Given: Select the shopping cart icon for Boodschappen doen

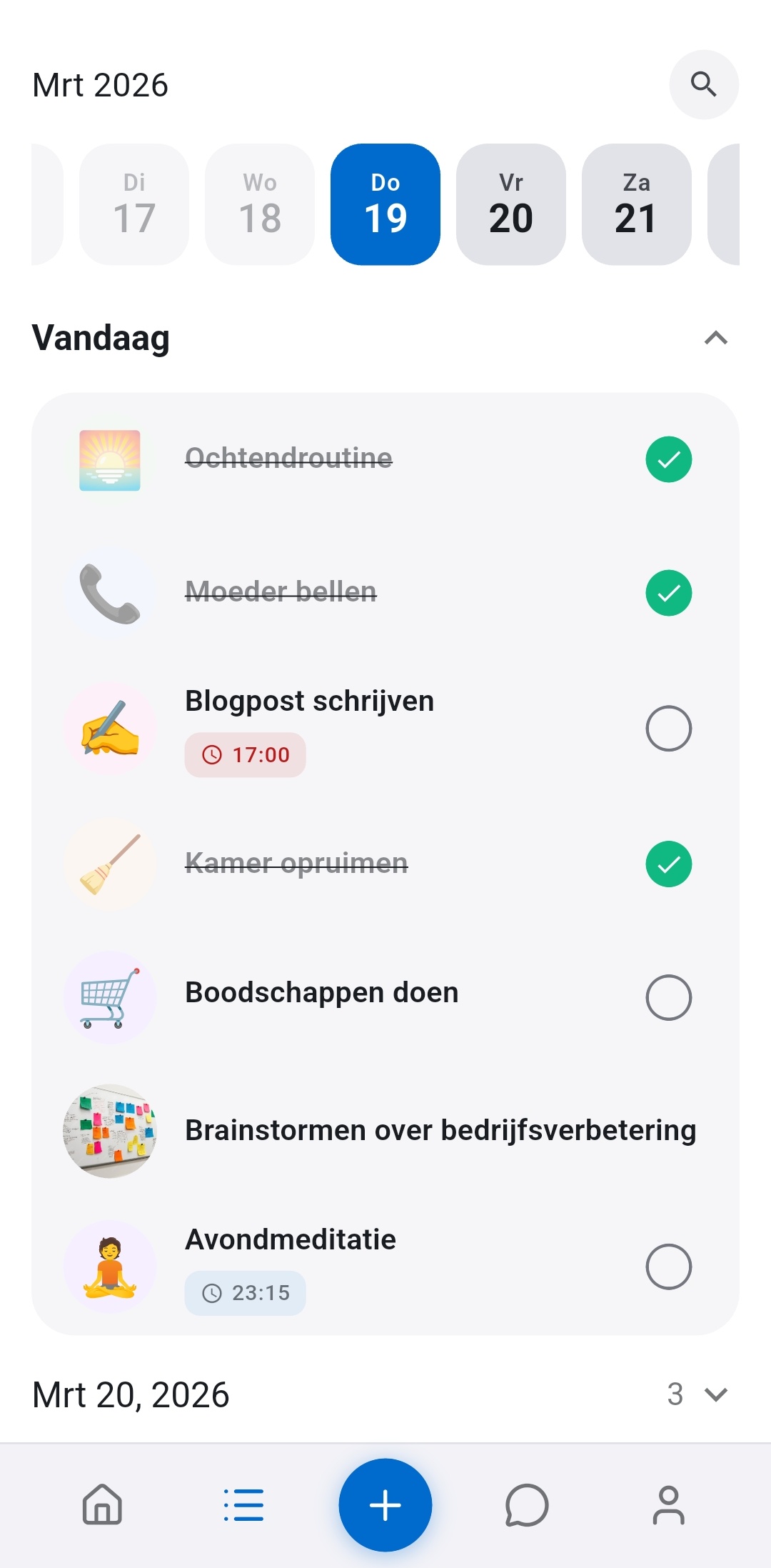Looking at the screenshot, I should click(x=109, y=998).
